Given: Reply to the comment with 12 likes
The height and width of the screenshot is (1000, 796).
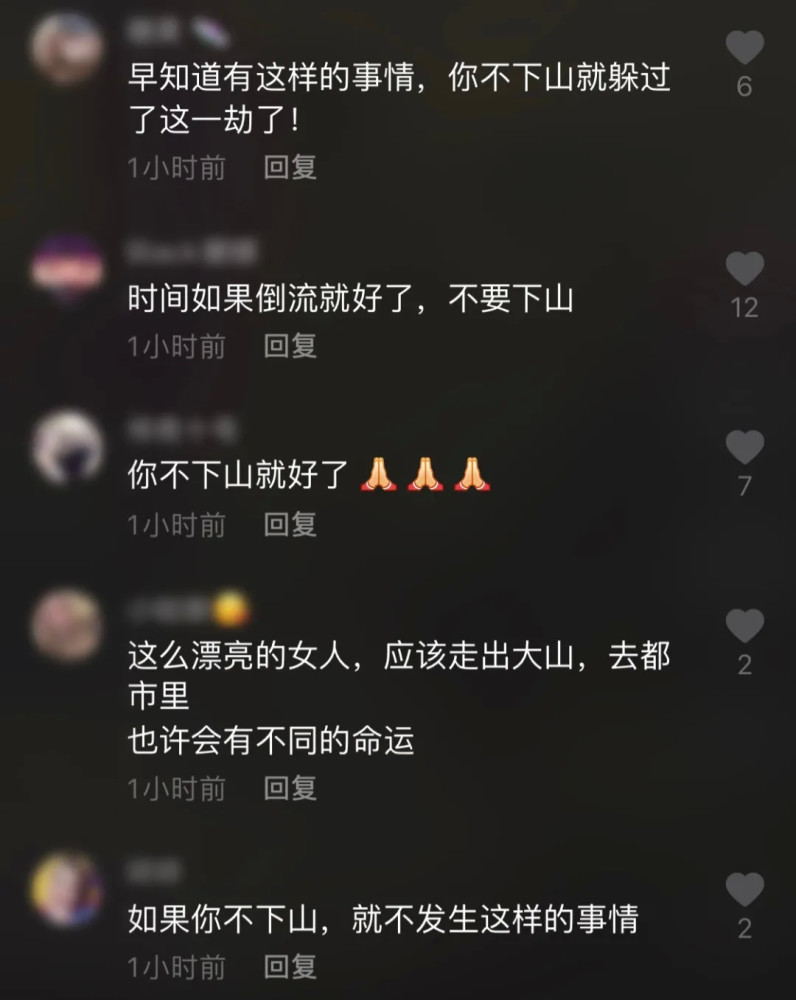Looking at the screenshot, I should click(x=290, y=347).
